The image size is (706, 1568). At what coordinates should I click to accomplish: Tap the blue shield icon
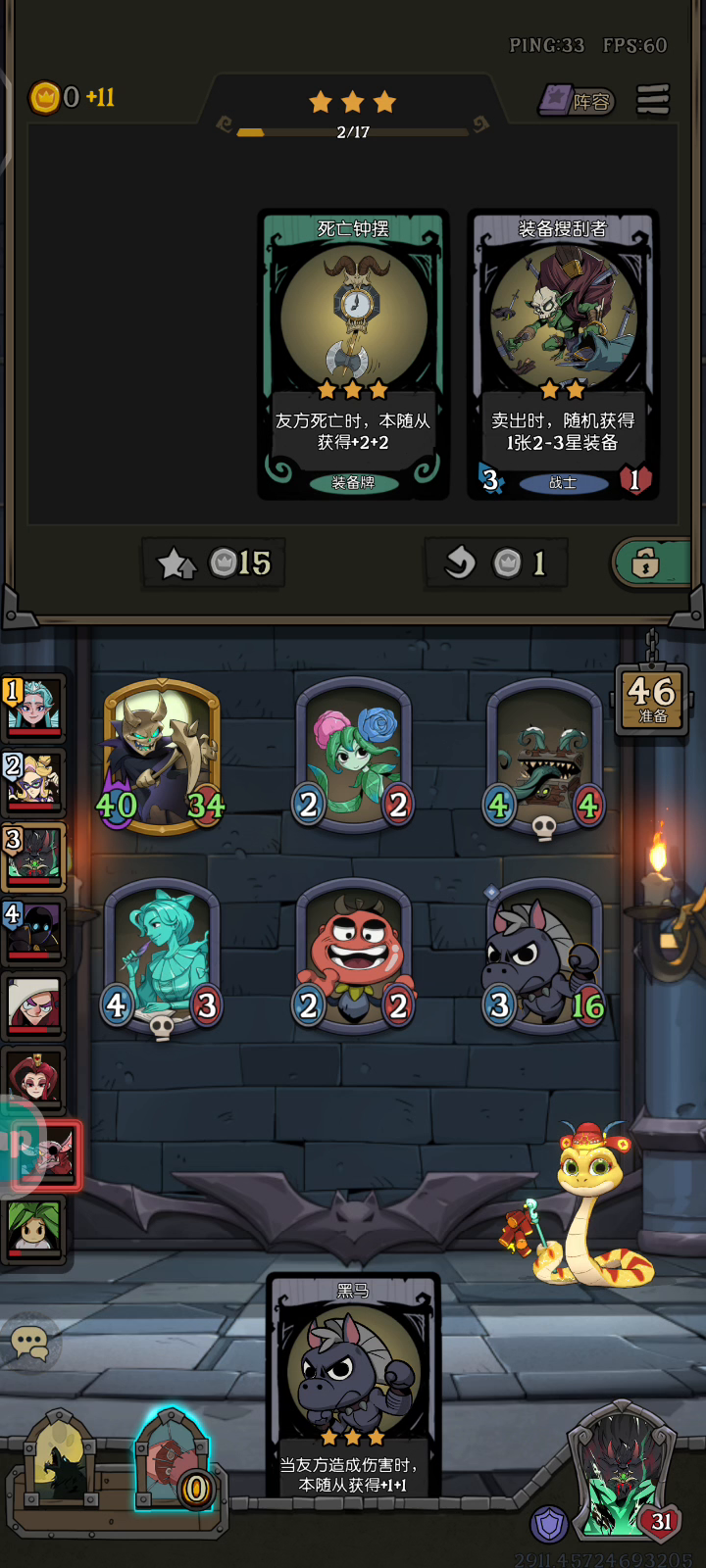549,1524
